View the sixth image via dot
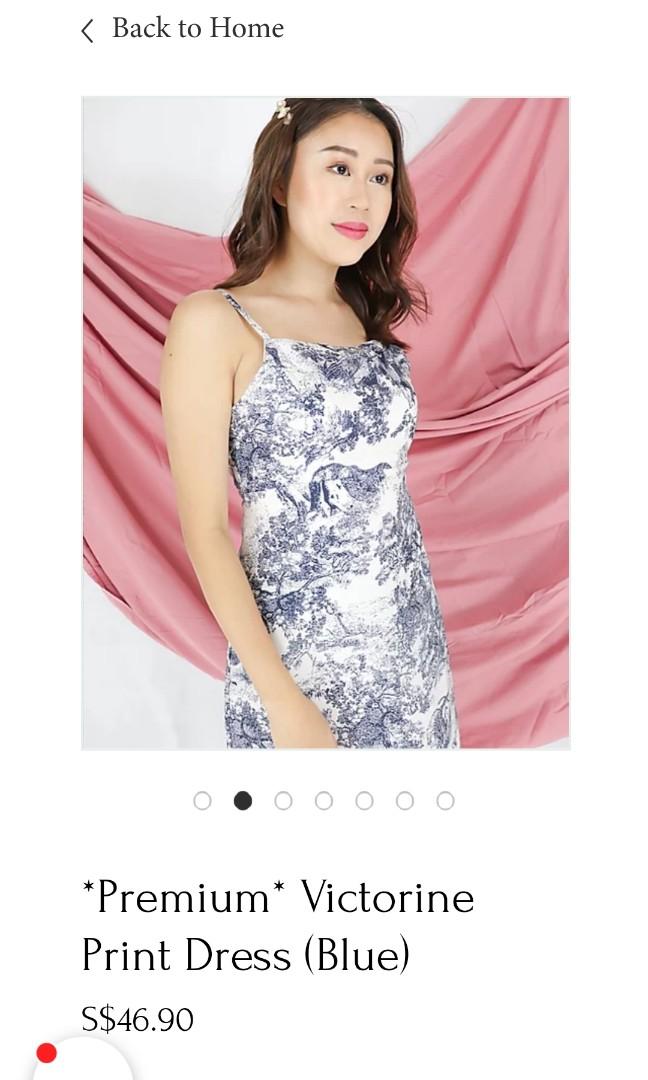 (x=405, y=801)
